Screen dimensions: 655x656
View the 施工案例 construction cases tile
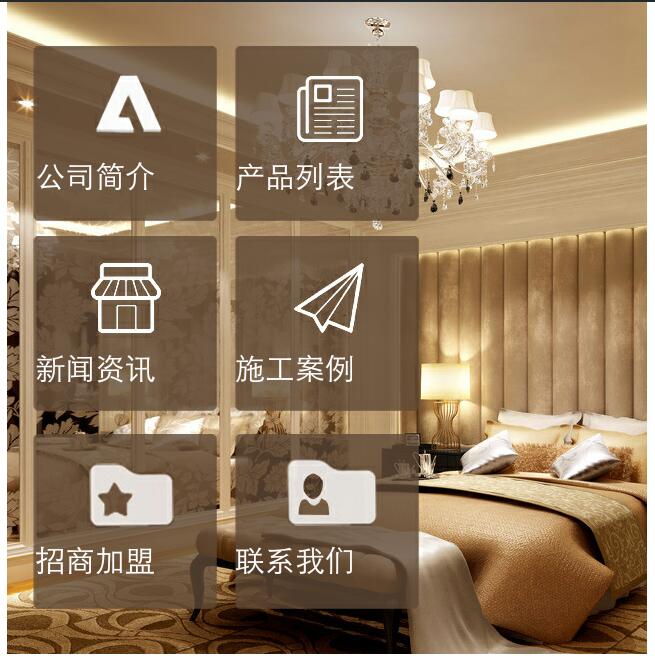coord(326,323)
